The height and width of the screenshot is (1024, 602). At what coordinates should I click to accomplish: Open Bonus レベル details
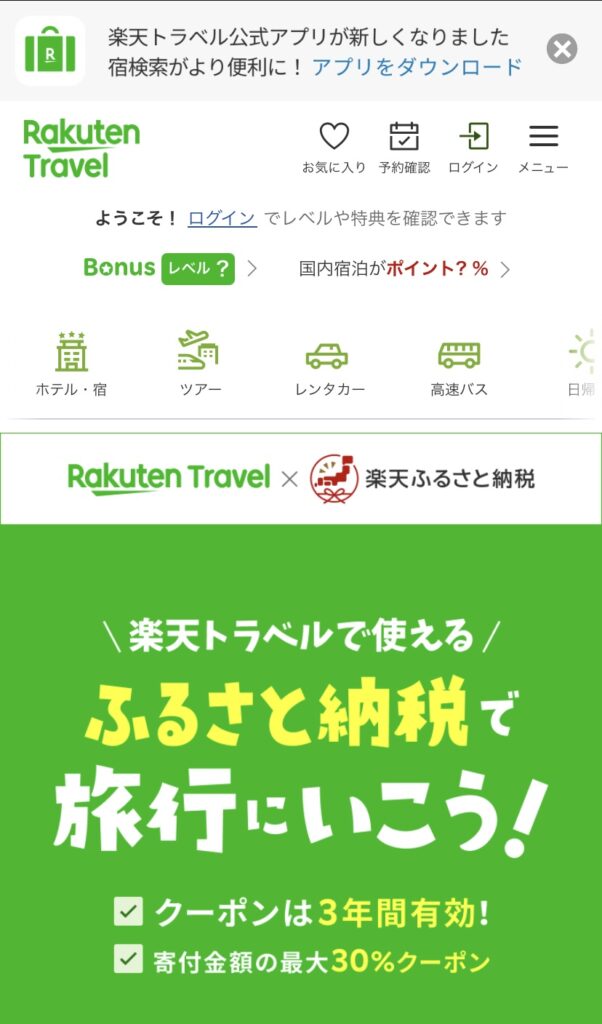[x=170, y=268]
